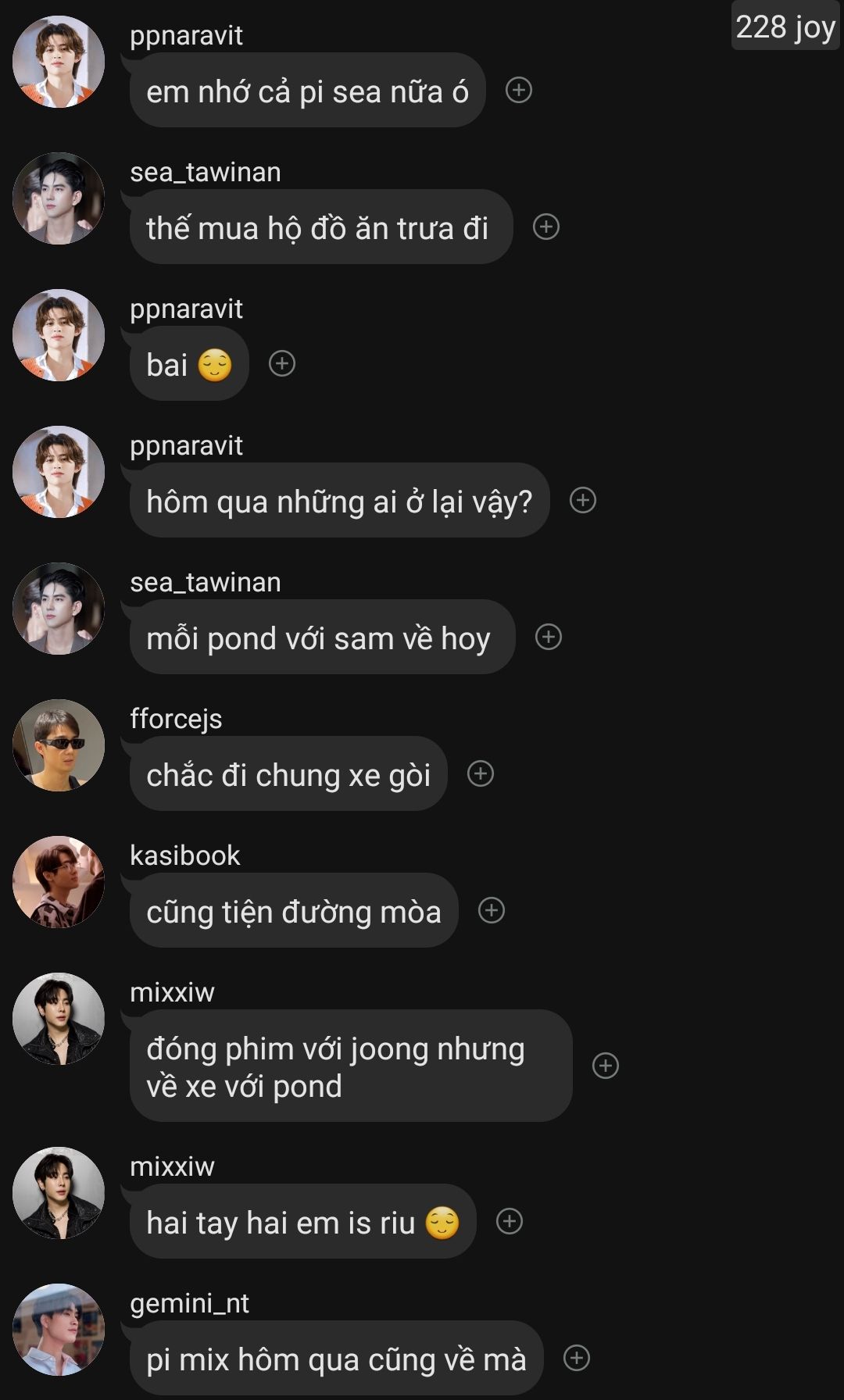Open ppnaravit's avatar beside "em nhớ cả pi sea"

59,62
